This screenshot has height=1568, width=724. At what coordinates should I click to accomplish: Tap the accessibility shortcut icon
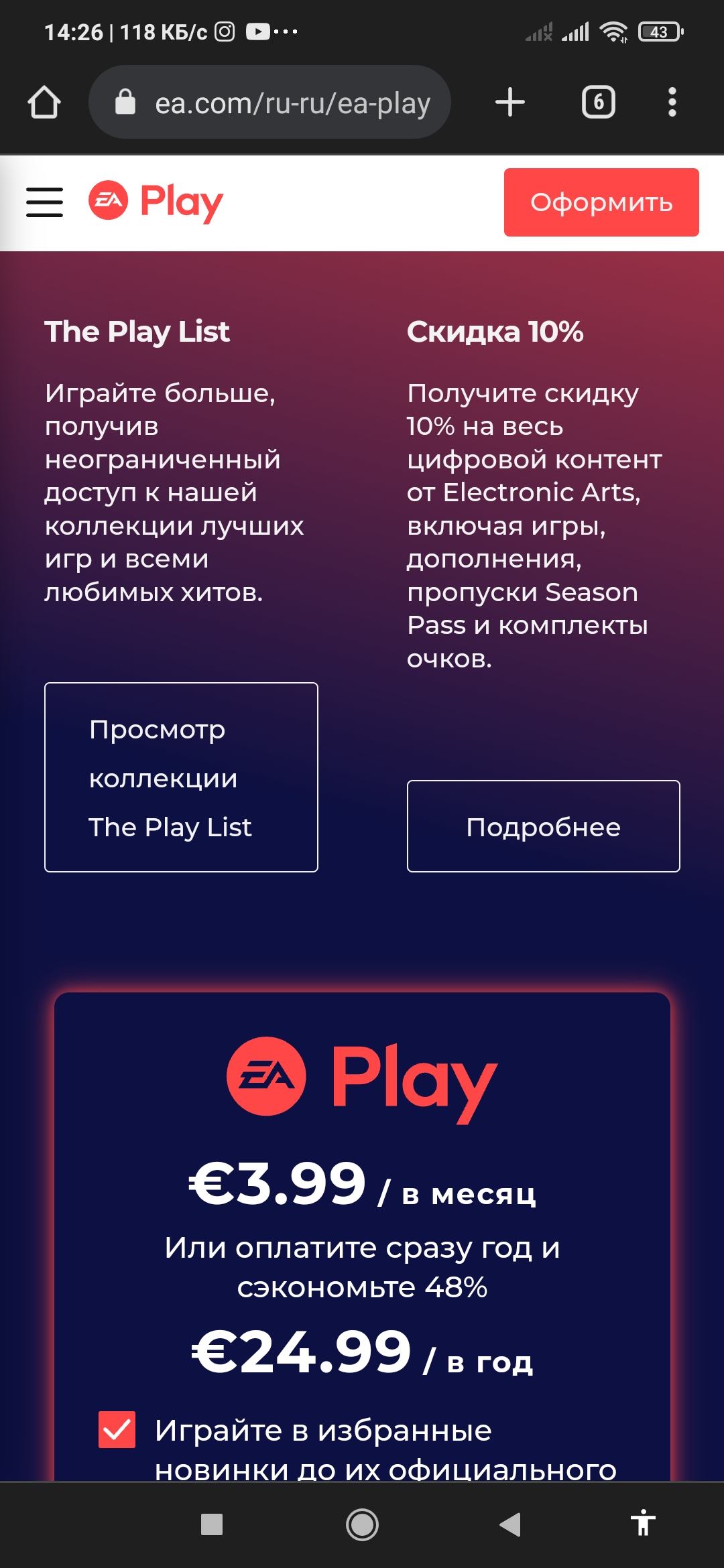tap(643, 1523)
